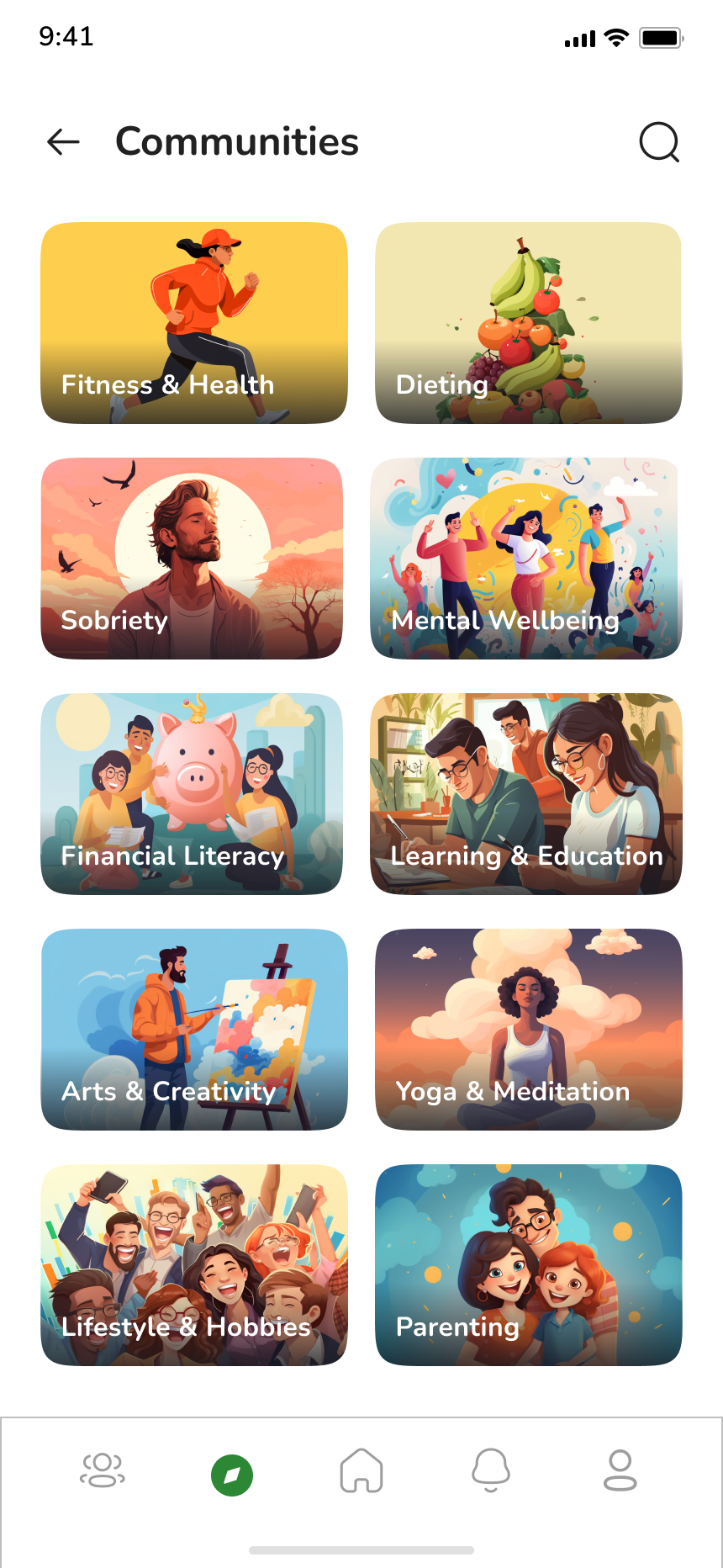This screenshot has height=1568, width=723.
Task: Open the Sobriety community
Action: click(x=192, y=559)
